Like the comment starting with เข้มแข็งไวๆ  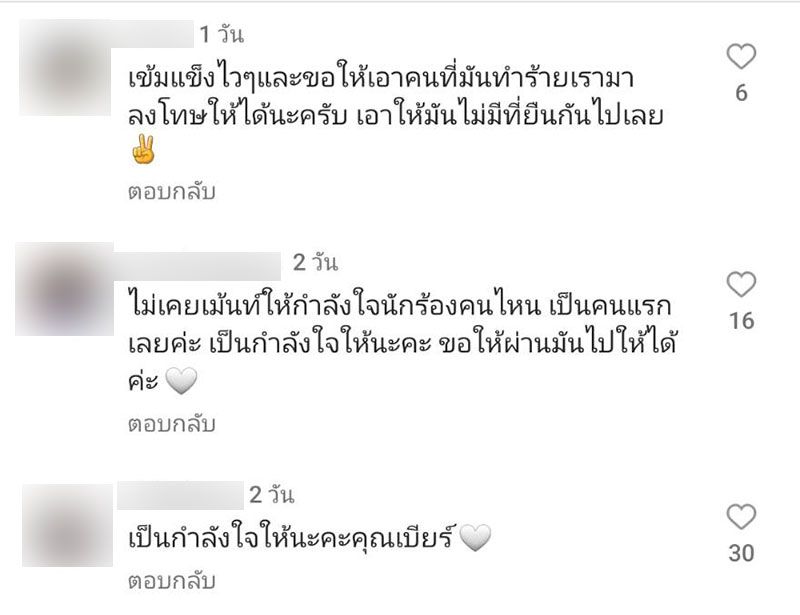[741, 57]
